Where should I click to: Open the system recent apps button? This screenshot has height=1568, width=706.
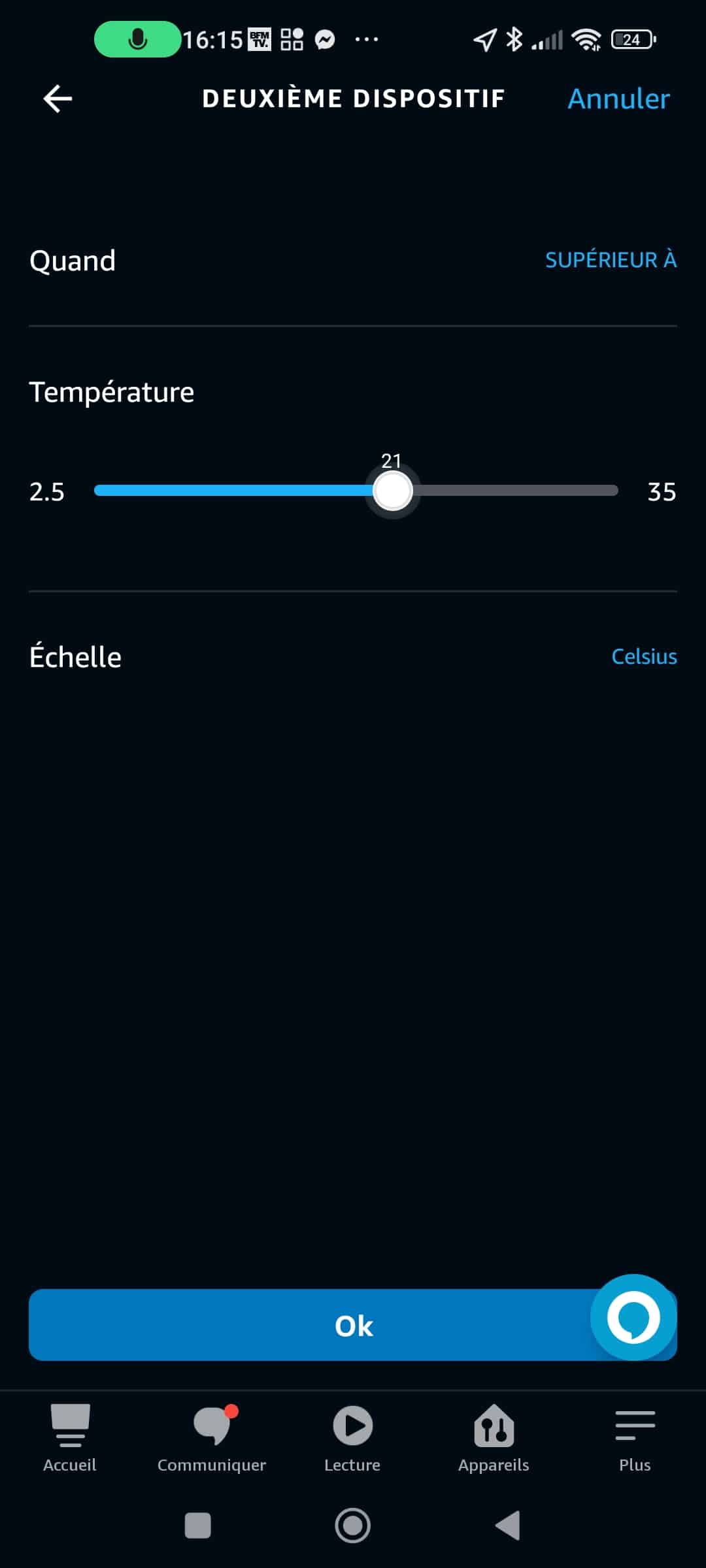(x=198, y=1526)
